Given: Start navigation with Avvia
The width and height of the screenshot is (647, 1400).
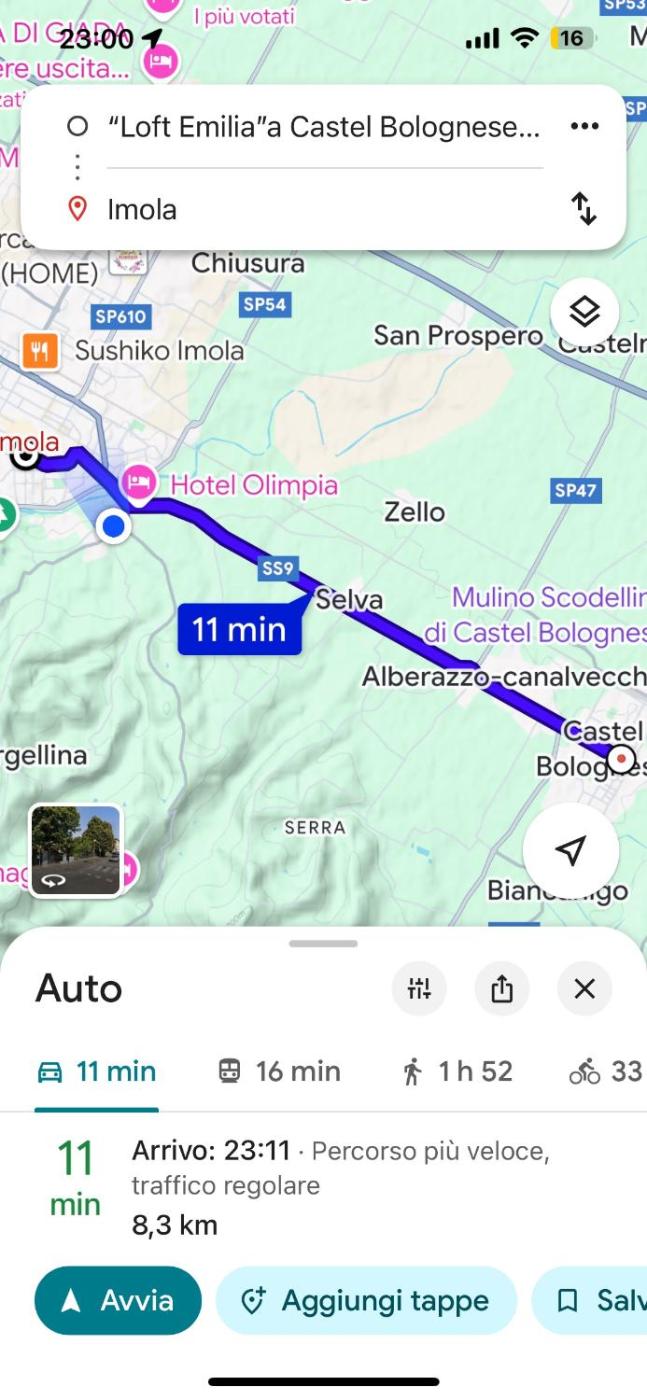Looking at the screenshot, I should tap(118, 1301).
